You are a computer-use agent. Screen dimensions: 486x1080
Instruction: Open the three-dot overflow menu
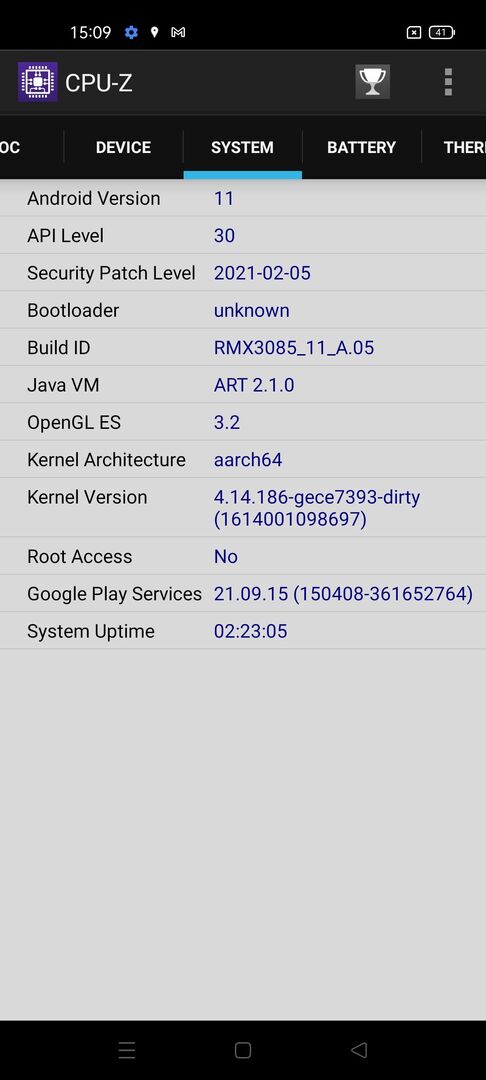(x=448, y=82)
